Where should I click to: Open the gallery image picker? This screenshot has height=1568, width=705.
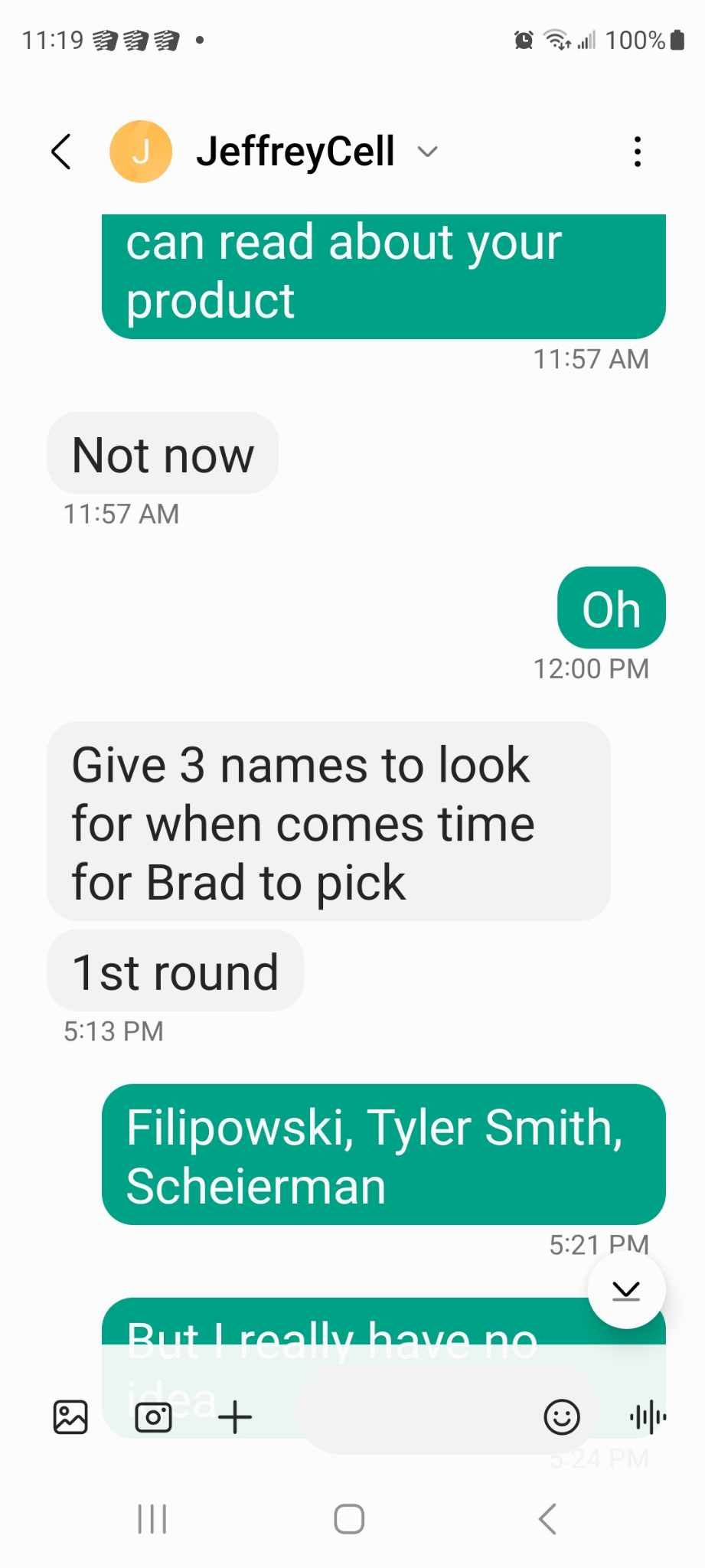coord(70,1417)
